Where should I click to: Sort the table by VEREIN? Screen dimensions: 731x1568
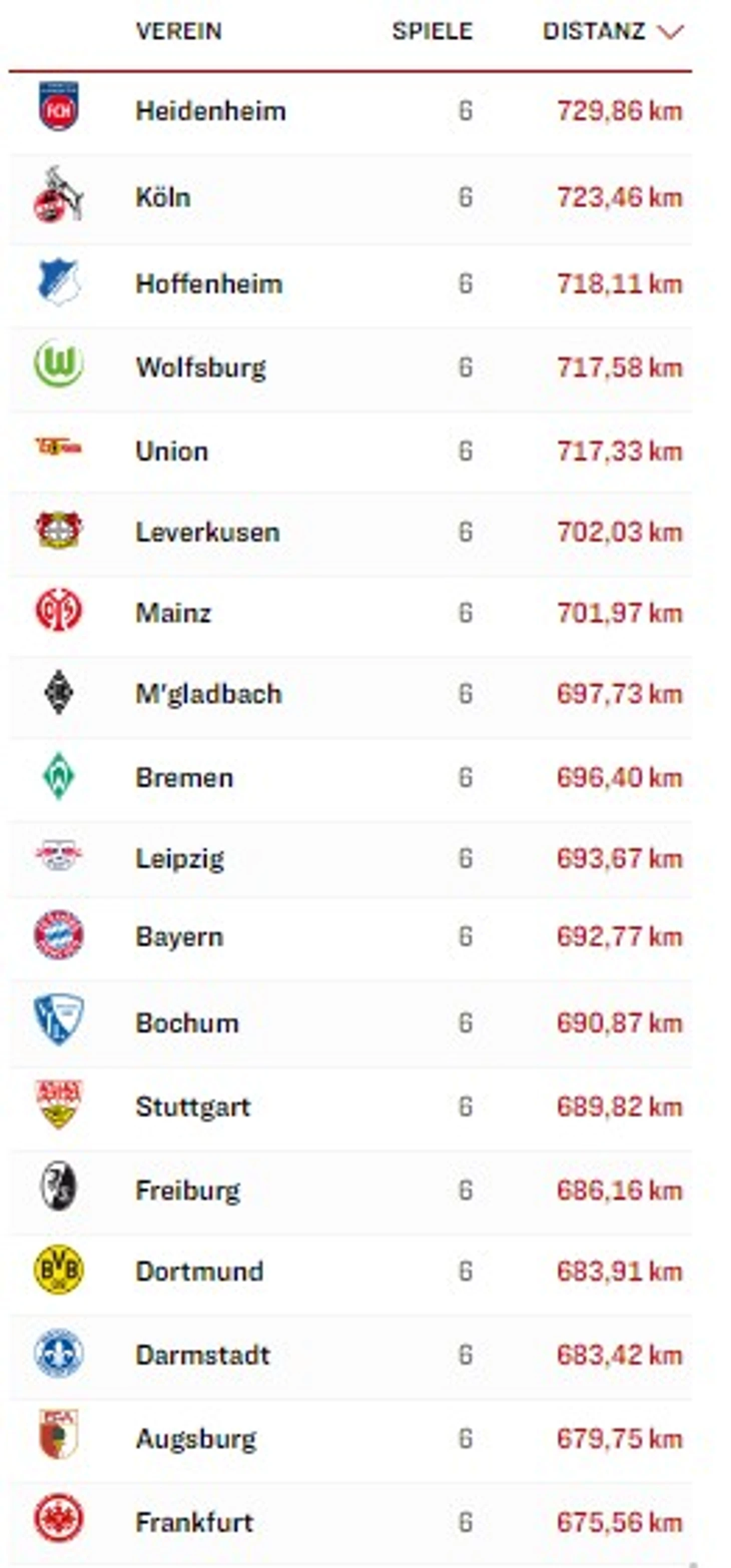[x=179, y=31]
